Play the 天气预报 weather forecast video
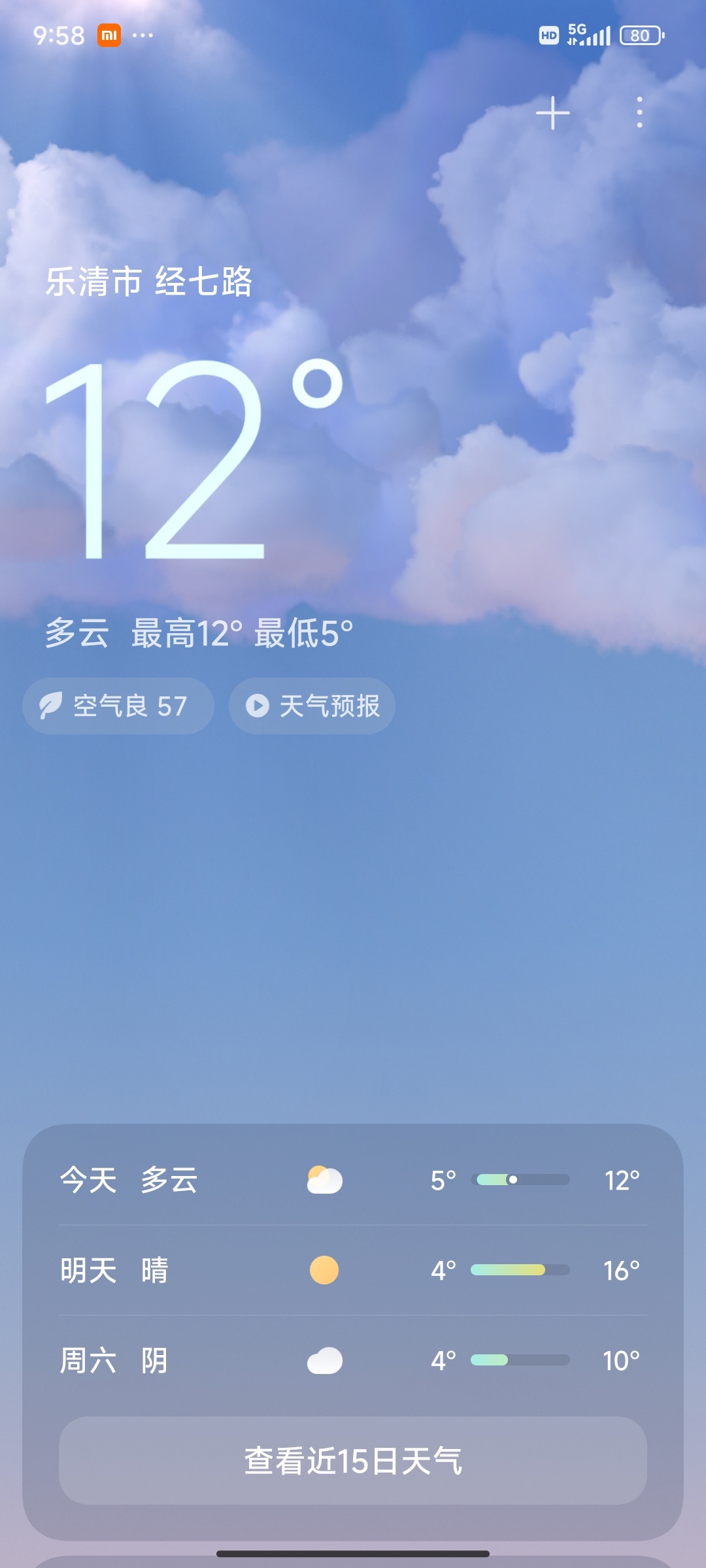 pos(312,706)
